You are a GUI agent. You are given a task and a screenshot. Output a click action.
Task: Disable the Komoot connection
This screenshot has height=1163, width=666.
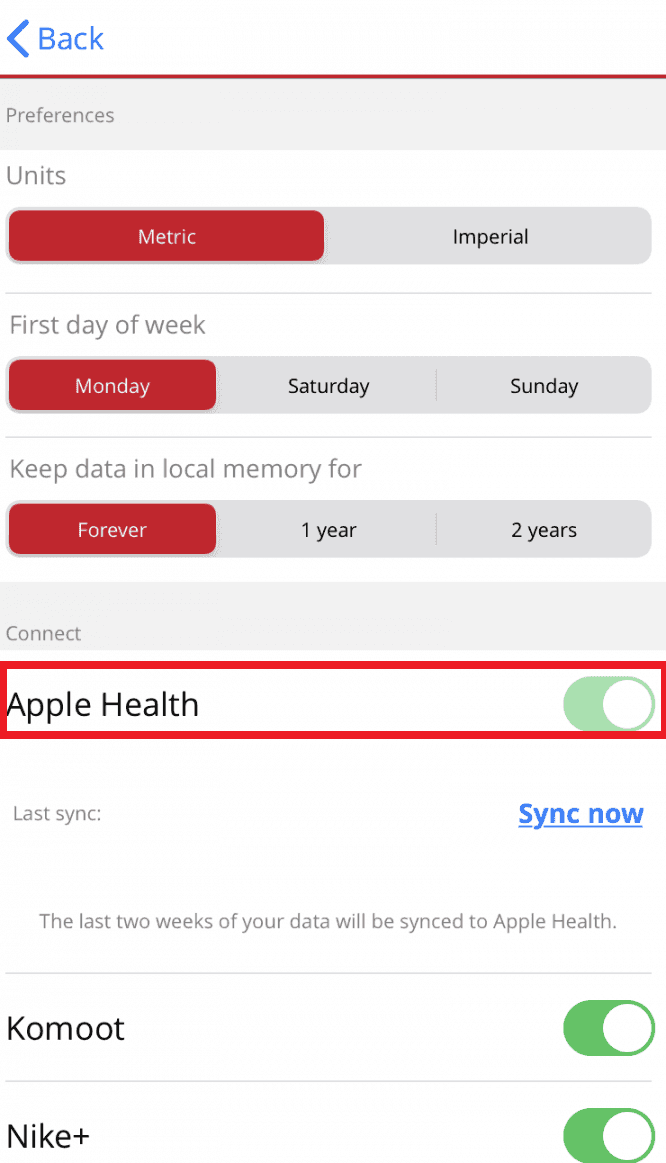tap(608, 1028)
